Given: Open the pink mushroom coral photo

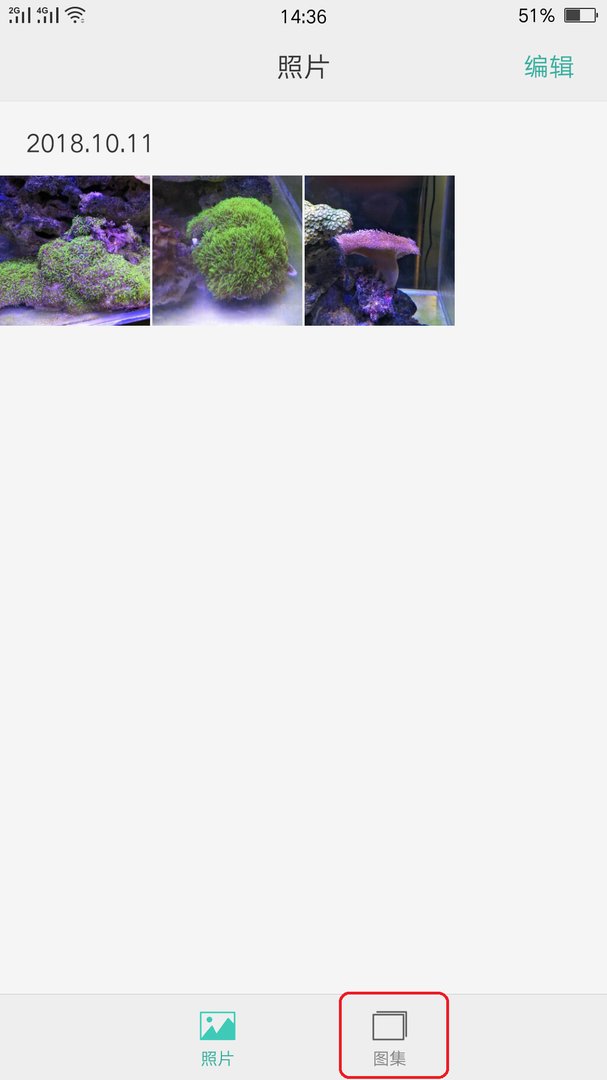Looking at the screenshot, I should 379,250.
